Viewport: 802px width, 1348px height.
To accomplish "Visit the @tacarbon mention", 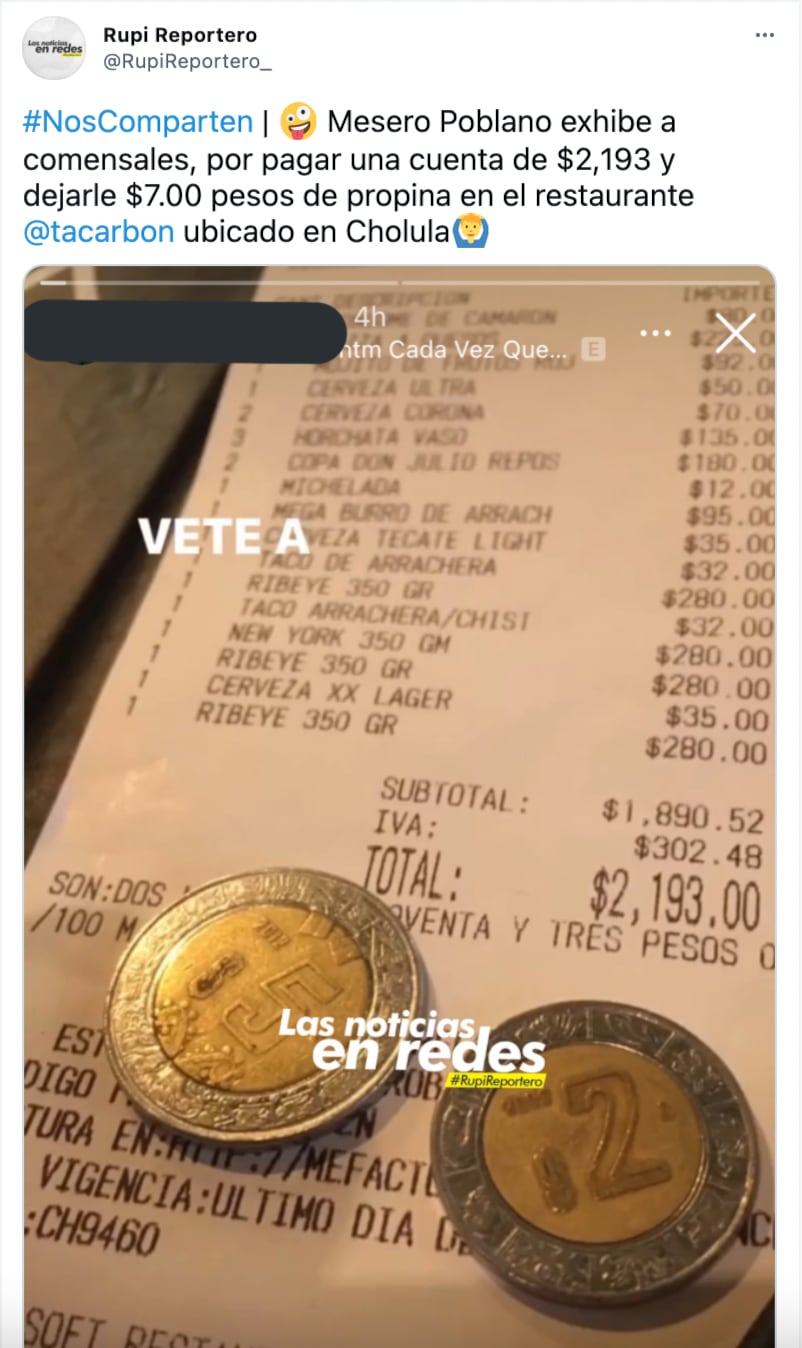I will [x=99, y=231].
